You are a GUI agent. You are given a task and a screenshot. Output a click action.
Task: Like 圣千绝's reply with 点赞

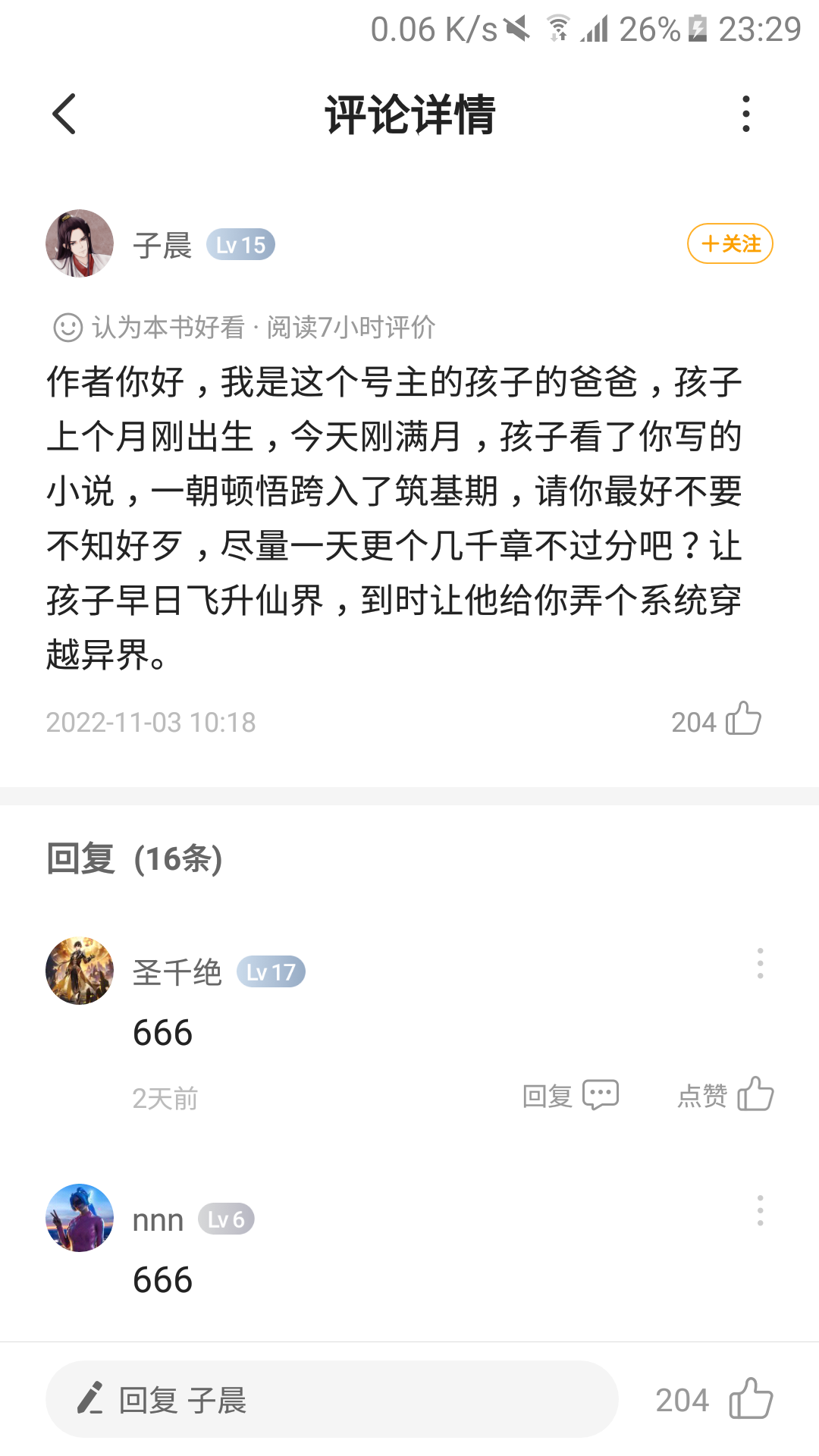(726, 1094)
